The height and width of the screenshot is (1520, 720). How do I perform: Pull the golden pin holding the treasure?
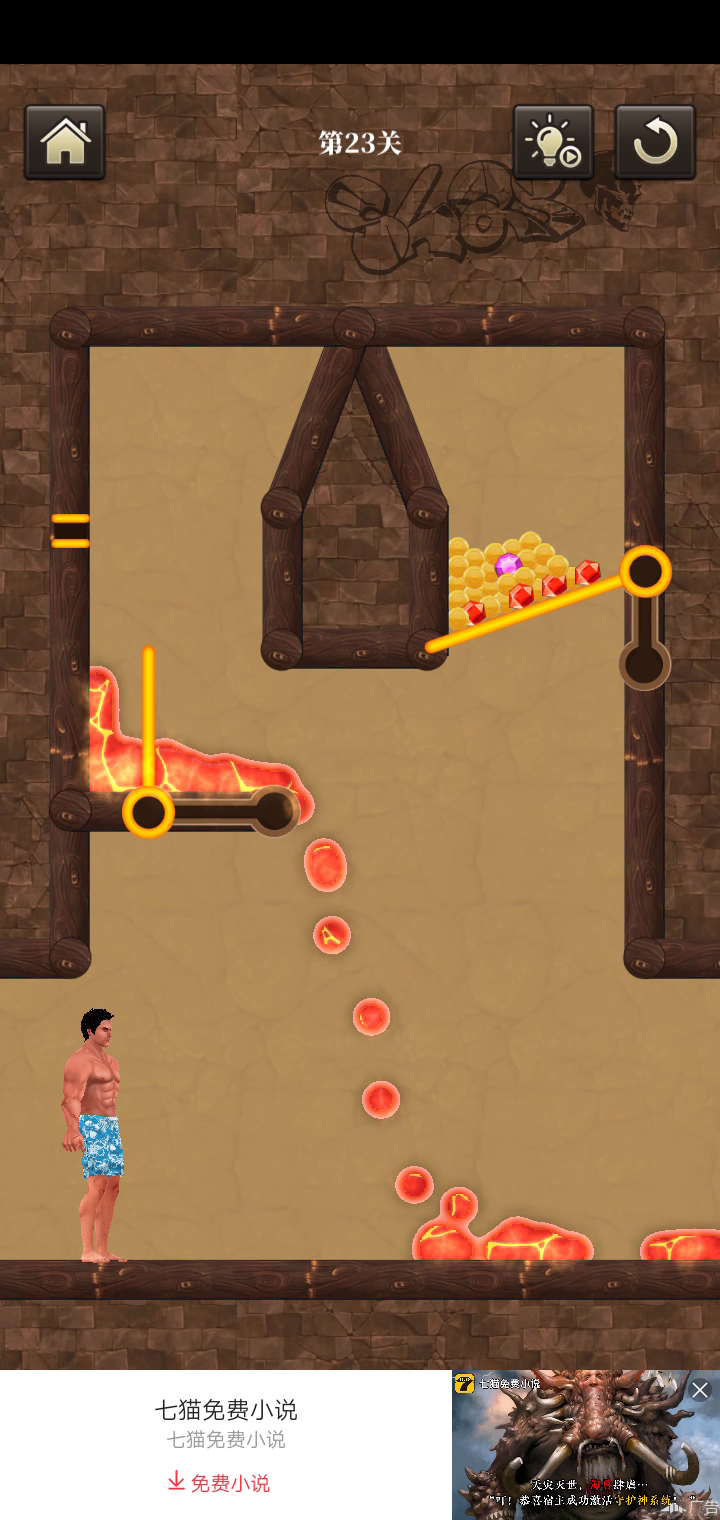(x=645, y=572)
